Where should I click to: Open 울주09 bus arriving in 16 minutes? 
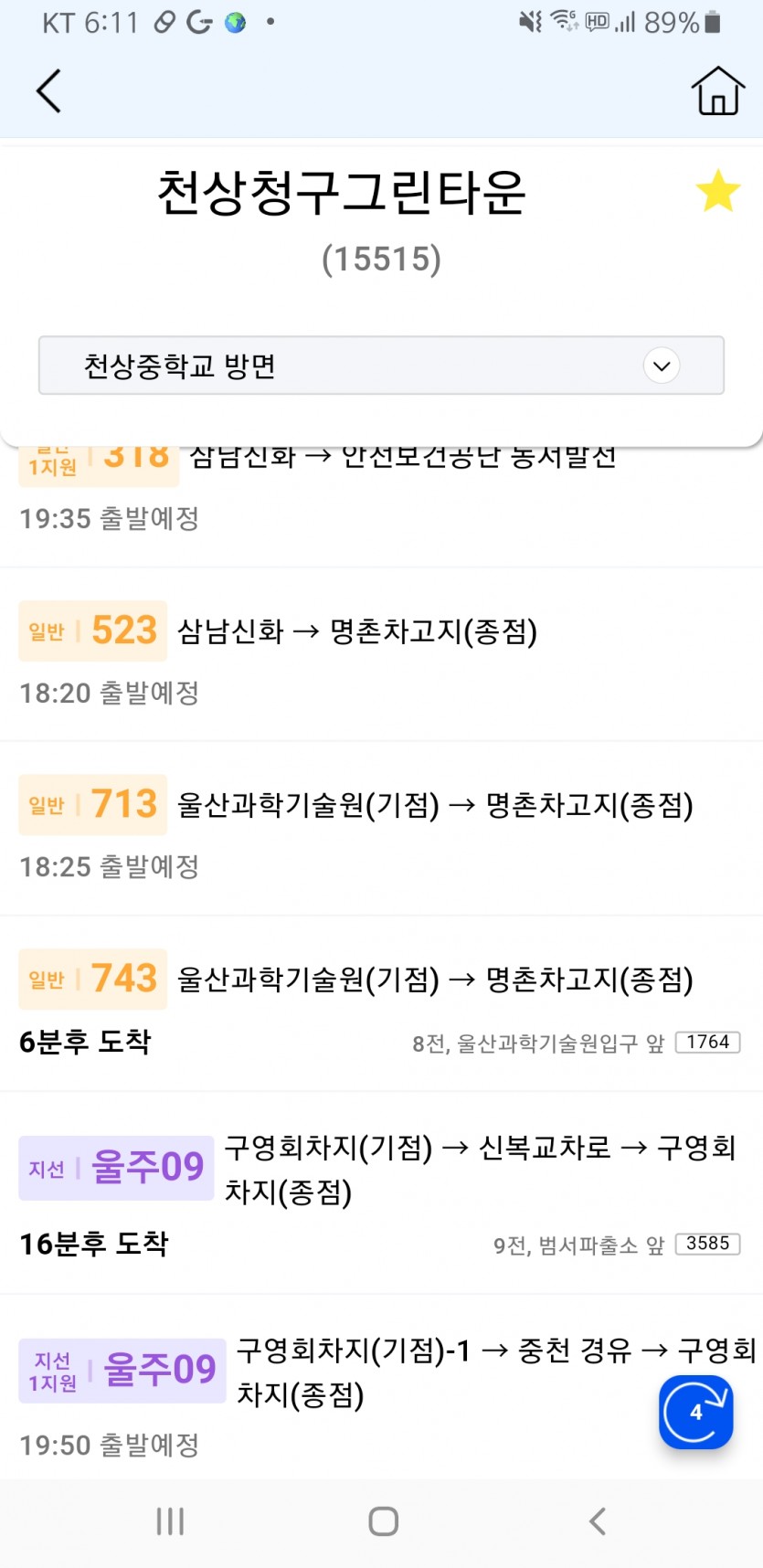(x=381, y=1192)
